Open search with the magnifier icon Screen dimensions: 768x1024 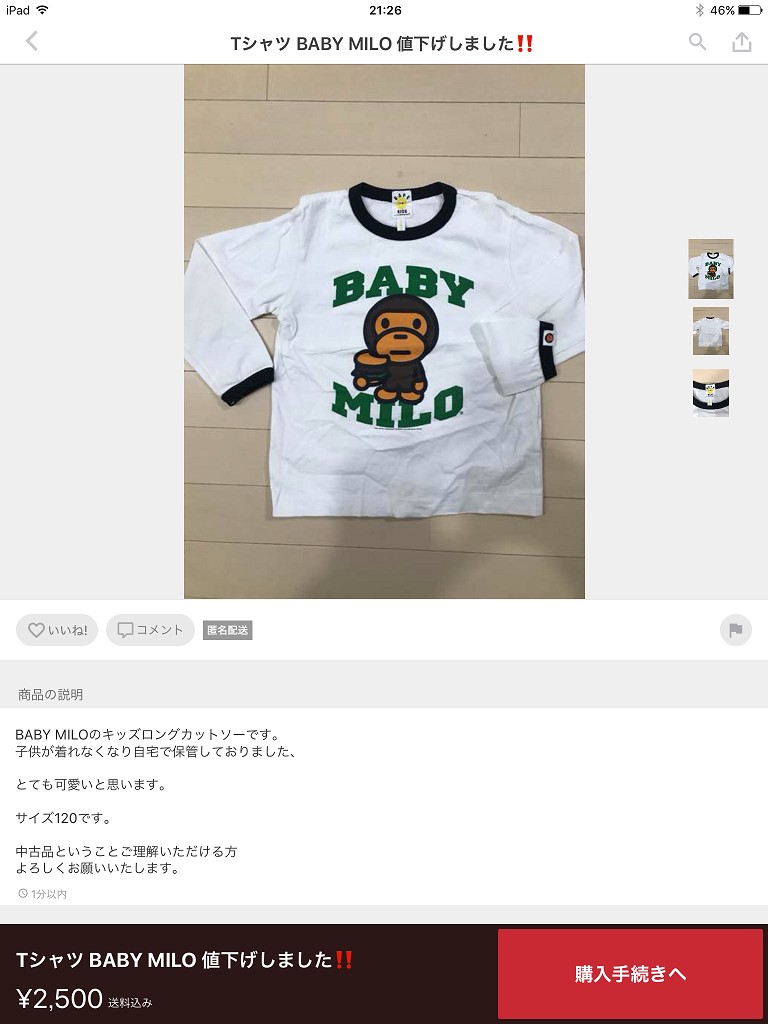(697, 42)
